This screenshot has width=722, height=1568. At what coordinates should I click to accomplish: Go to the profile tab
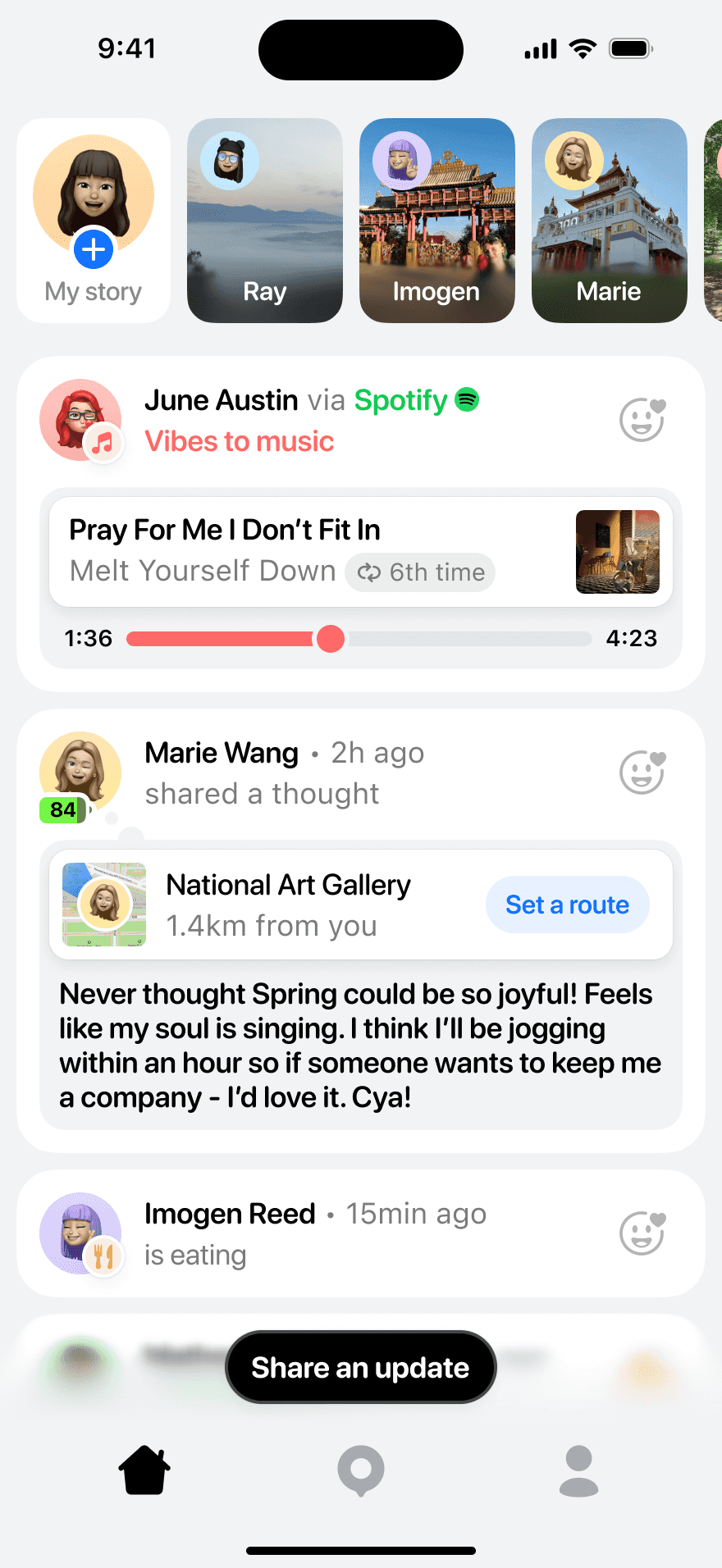point(578,1470)
